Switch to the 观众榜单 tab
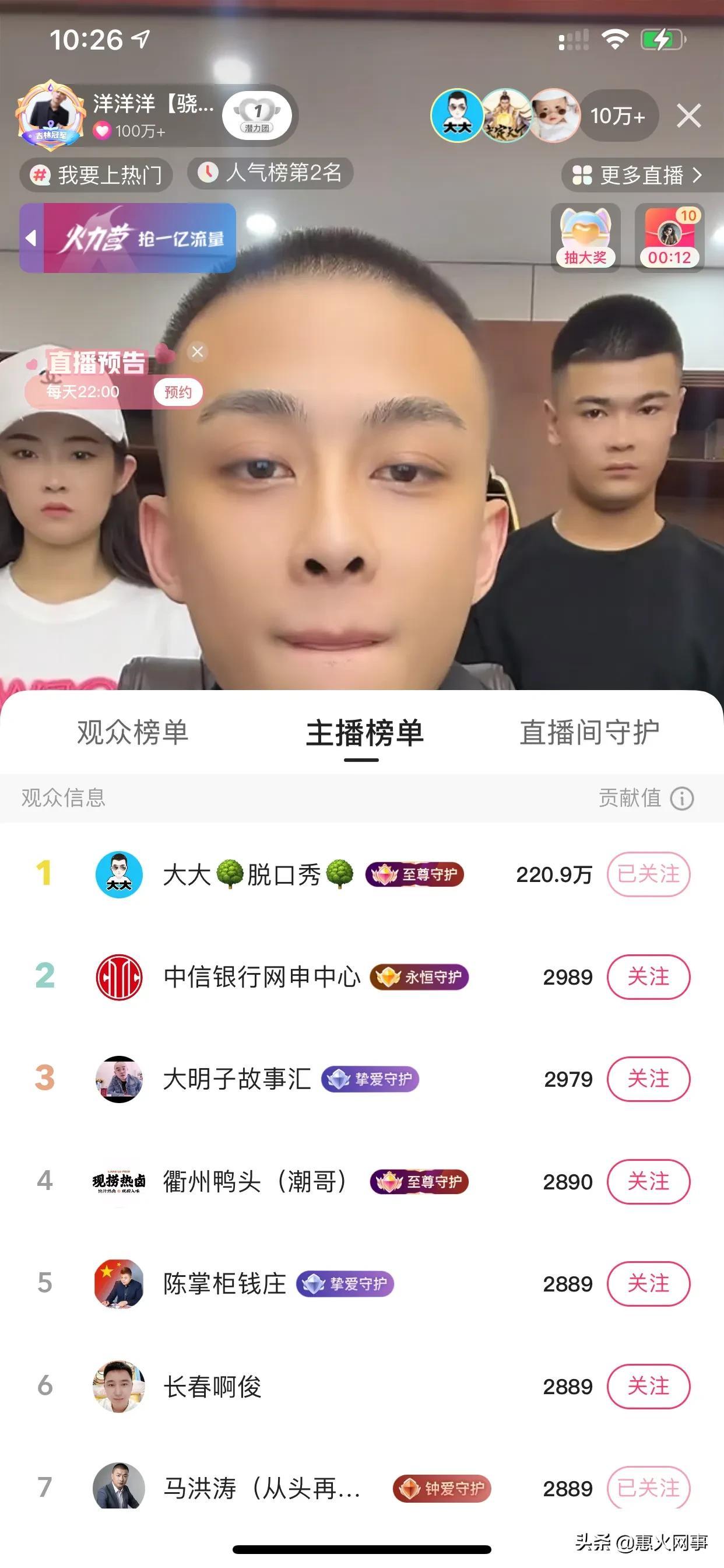This screenshot has width=724, height=1568. pyautogui.click(x=133, y=732)
